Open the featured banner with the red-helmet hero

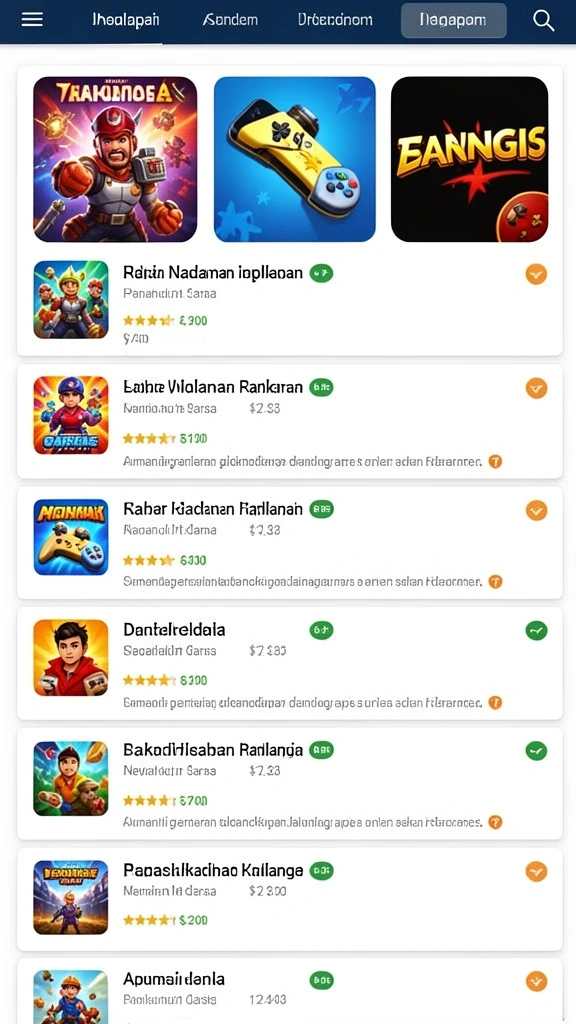pyautogui.click(x=115, y=159)
